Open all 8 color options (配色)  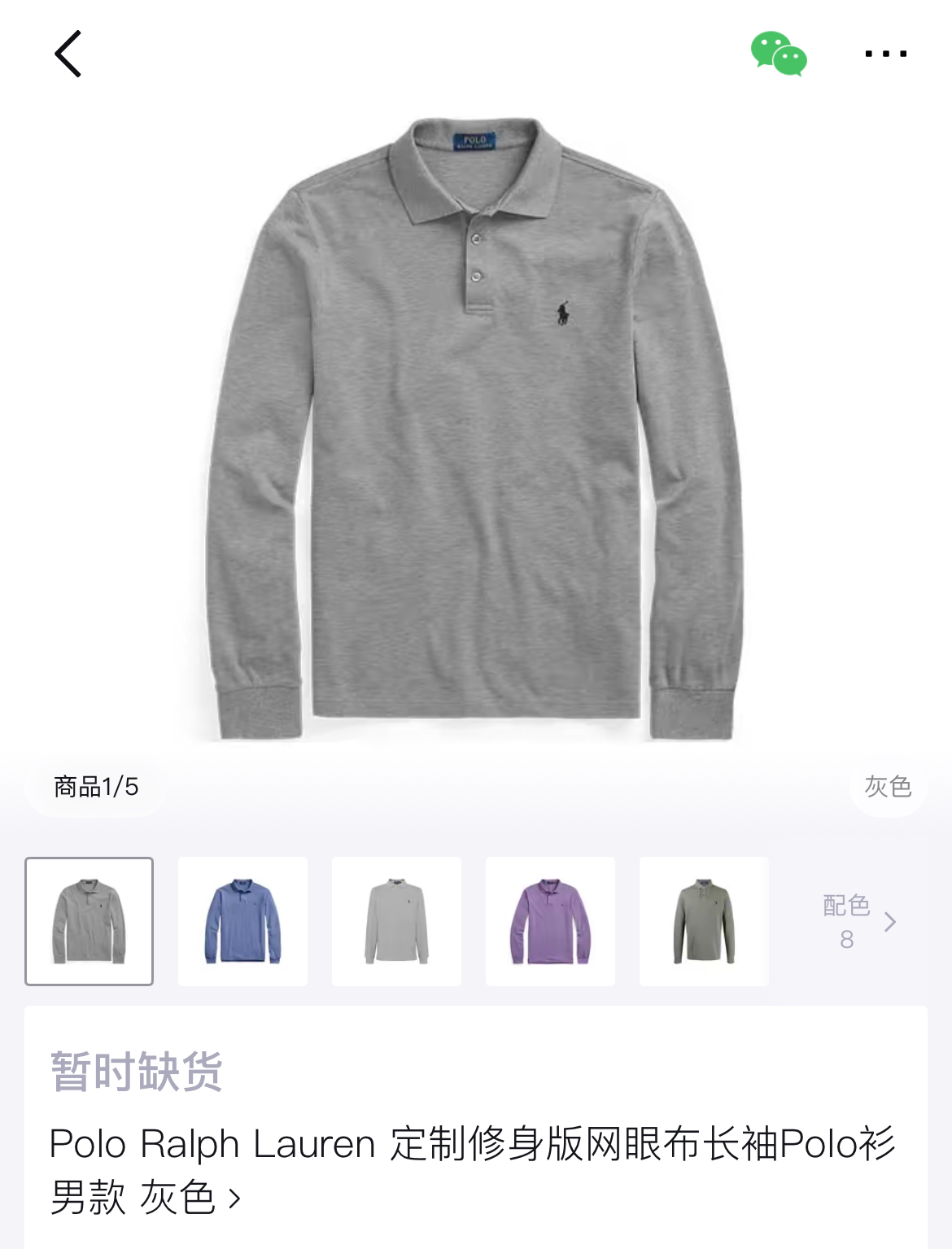(859, 922)
